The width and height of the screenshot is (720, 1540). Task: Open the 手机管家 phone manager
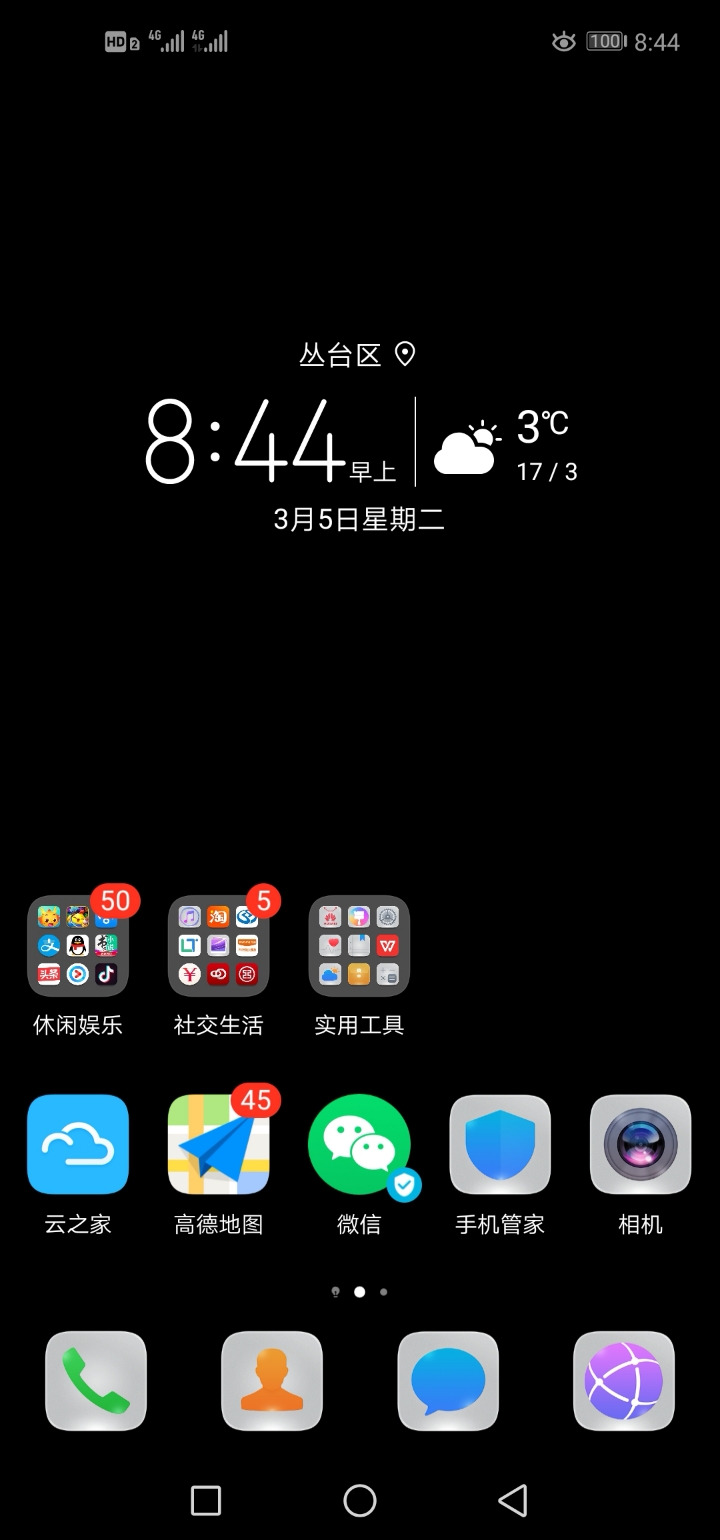[x=499, y=1145]
